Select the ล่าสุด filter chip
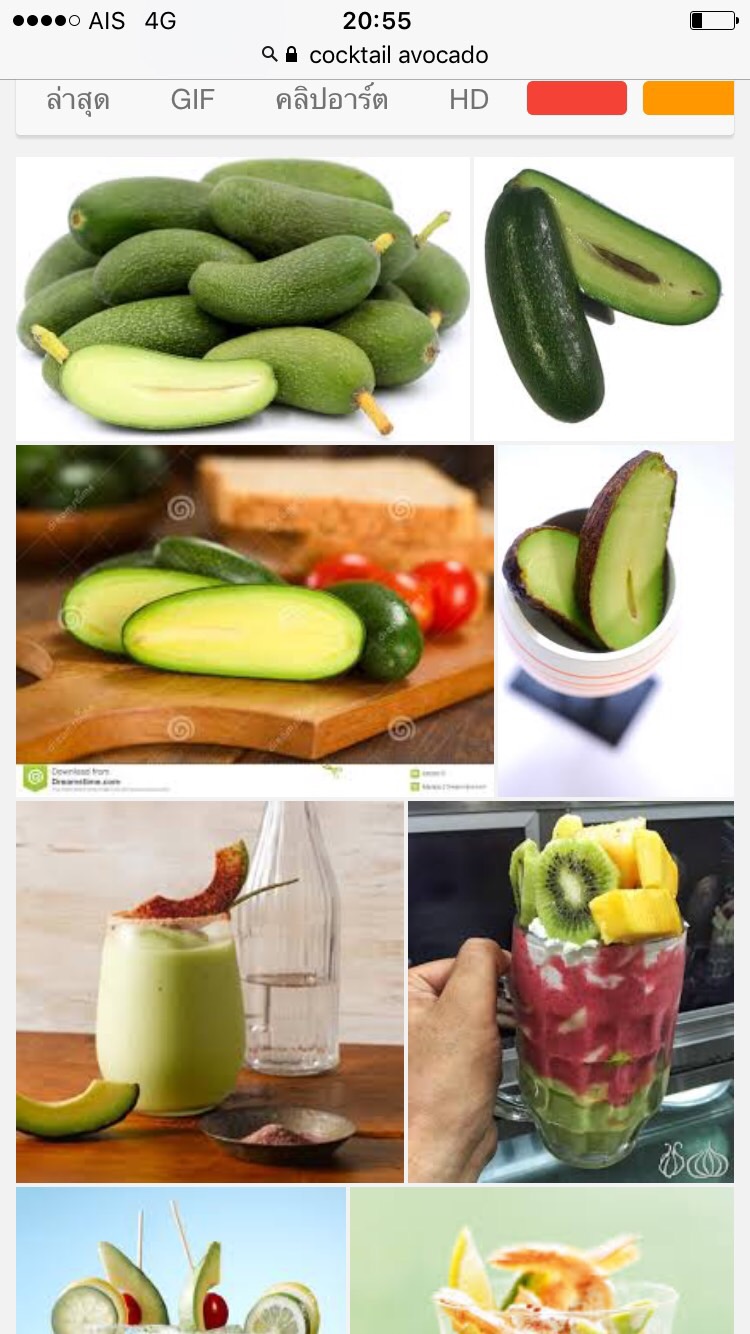The width and height of the screenshot is (750, 1334). (77, 100)
